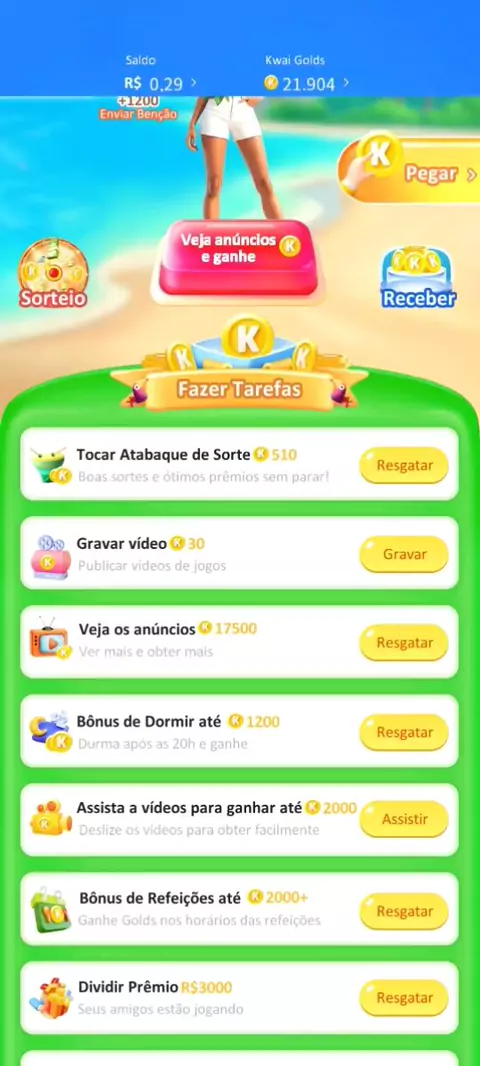Tap Resgatar for Tocar Atabaque de Sorte
Image resolution: width=480 pixels, height=1066 pixels.
(x=404, y=466)
